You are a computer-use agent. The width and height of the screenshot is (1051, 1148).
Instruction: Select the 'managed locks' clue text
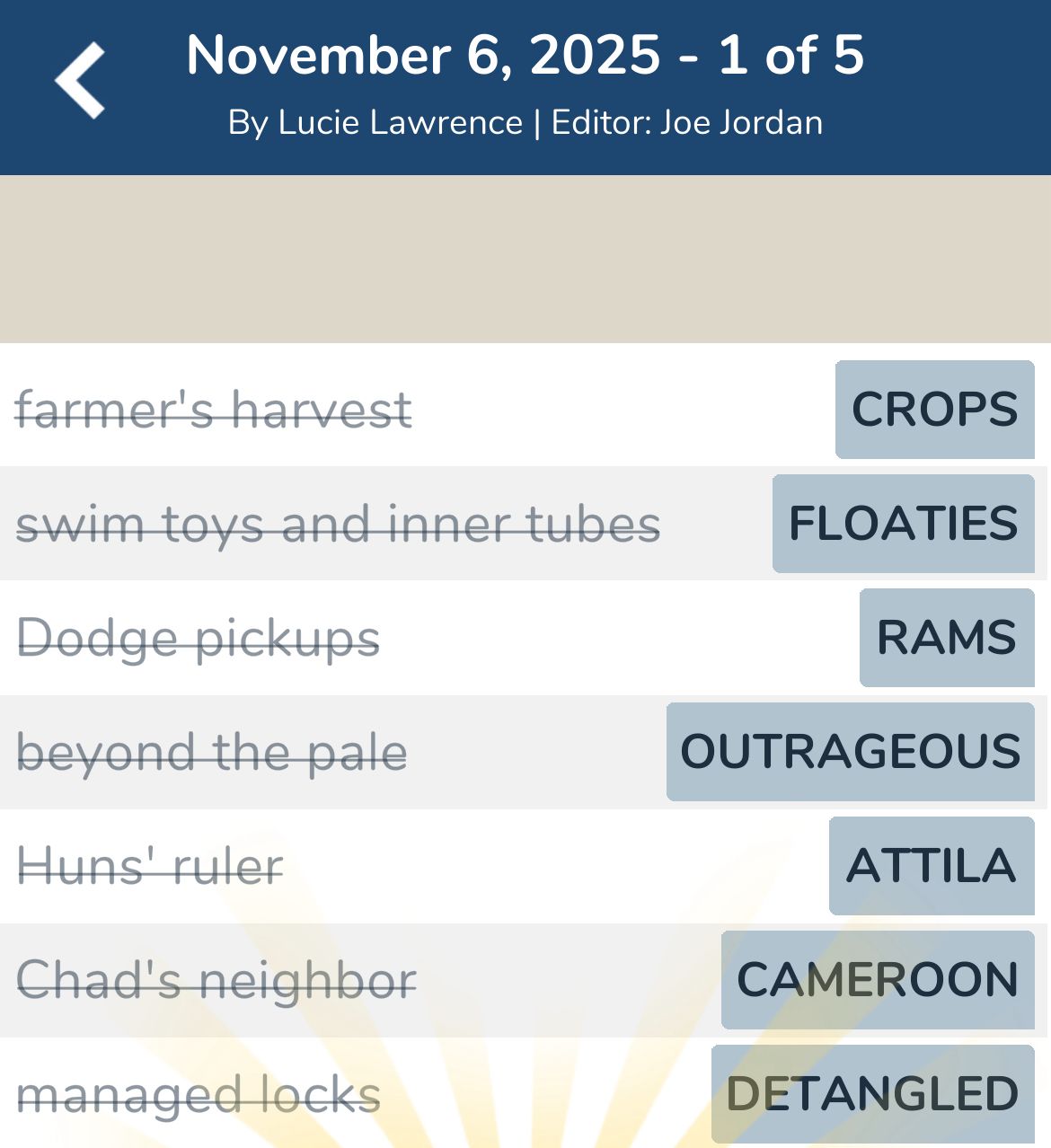(199, 1095)
